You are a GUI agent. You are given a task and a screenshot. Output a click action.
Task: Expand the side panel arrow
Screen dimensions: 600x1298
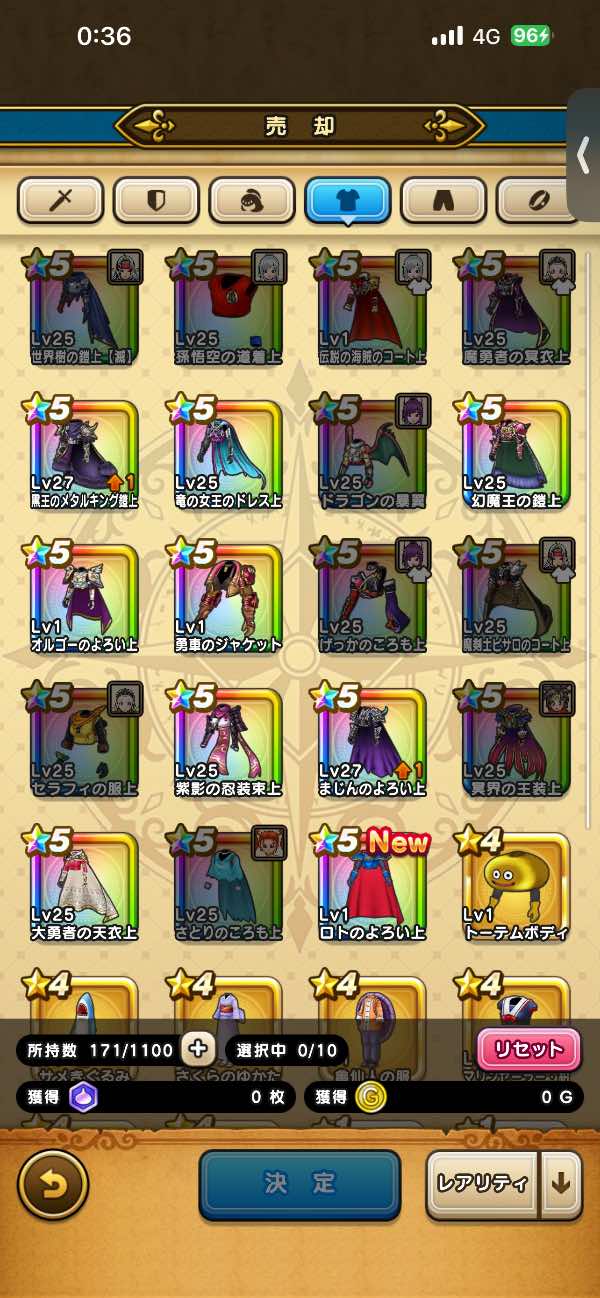tap(585, 155)
